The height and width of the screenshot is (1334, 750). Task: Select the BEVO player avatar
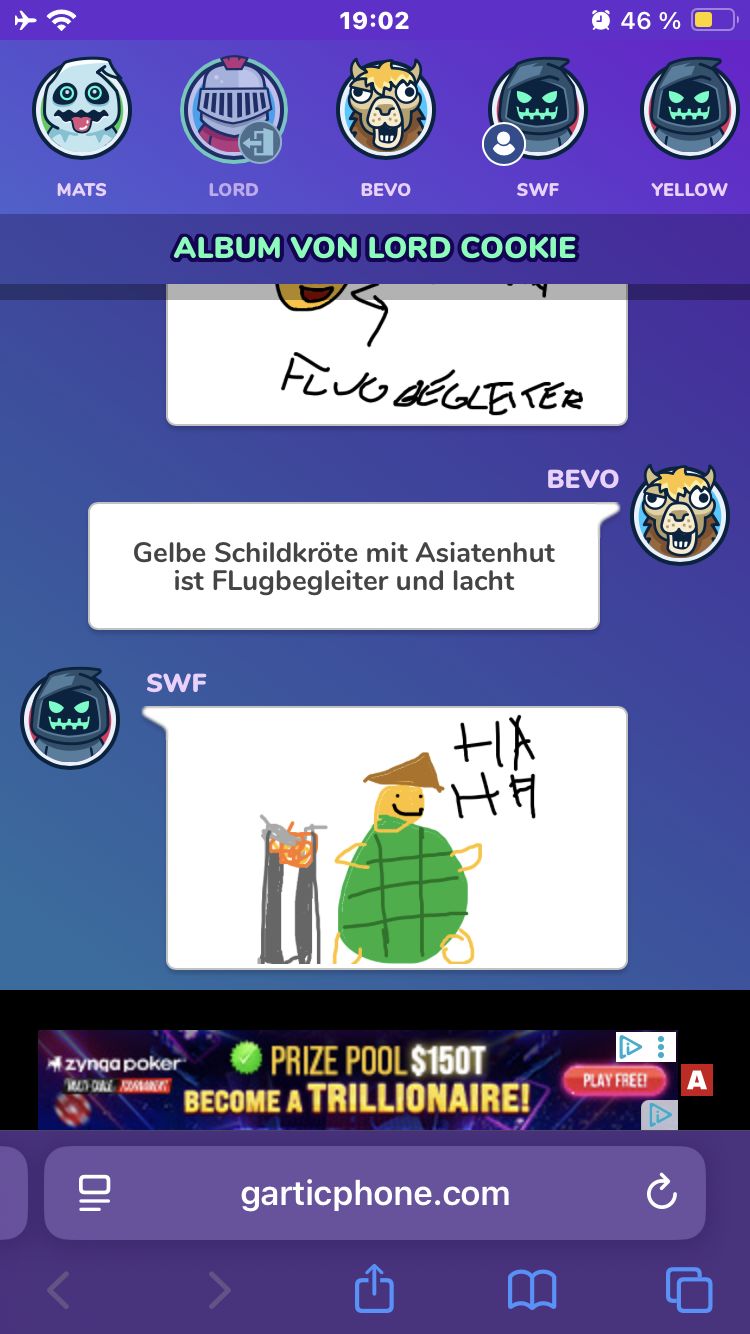click(x=385, y=110)
